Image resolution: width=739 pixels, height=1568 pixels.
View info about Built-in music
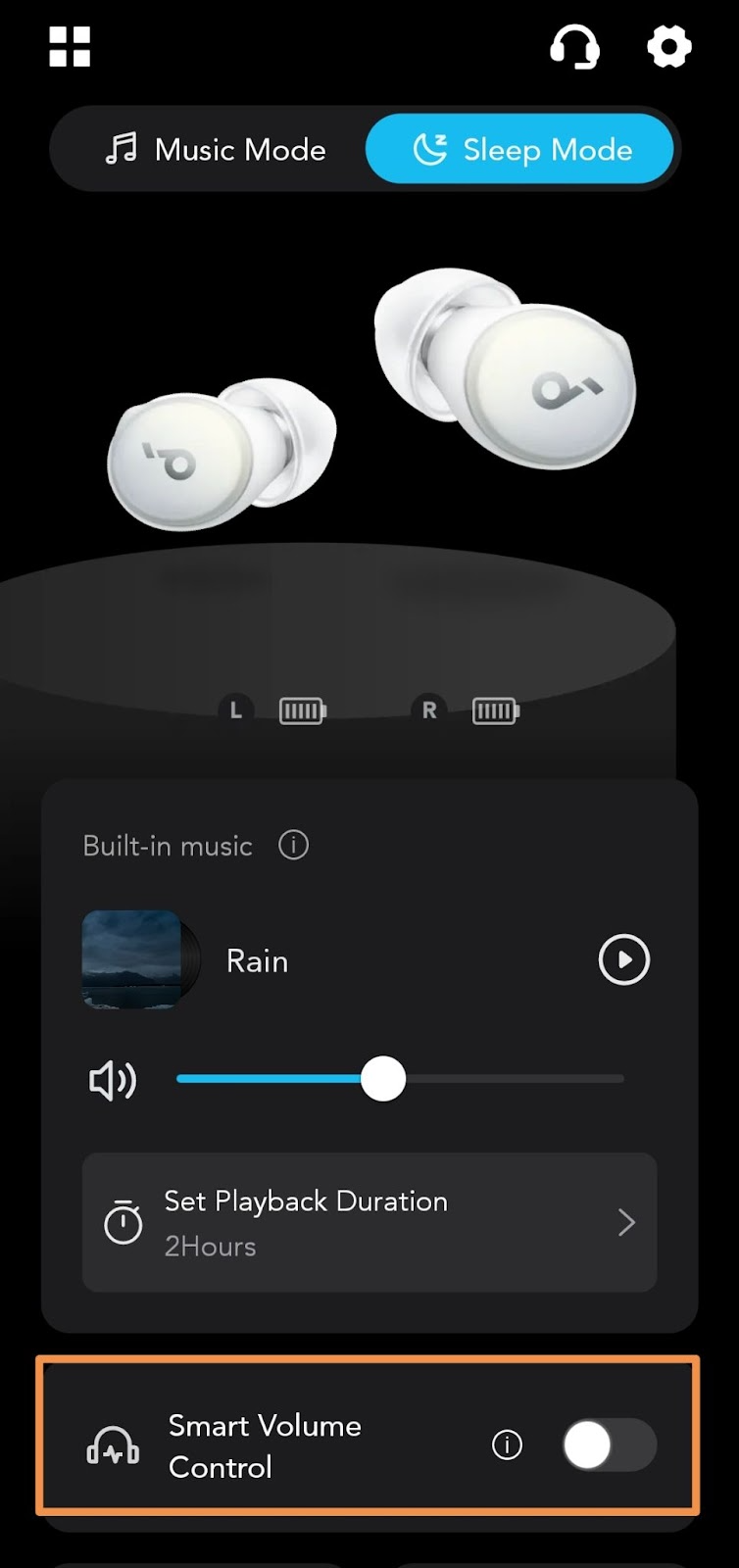click(x=293, y=845)
